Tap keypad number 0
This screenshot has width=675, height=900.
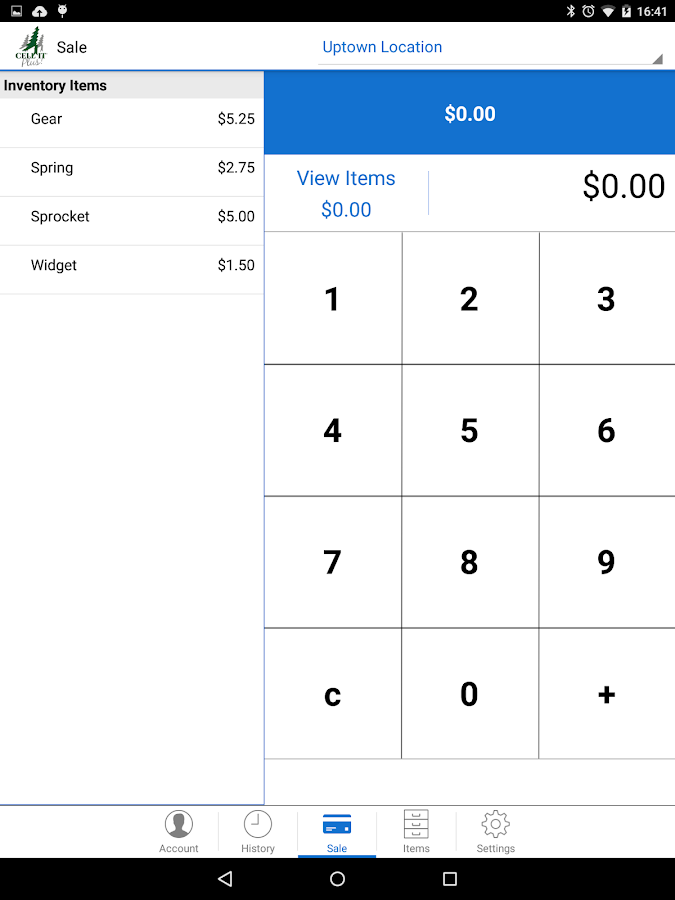coord(469,694)
